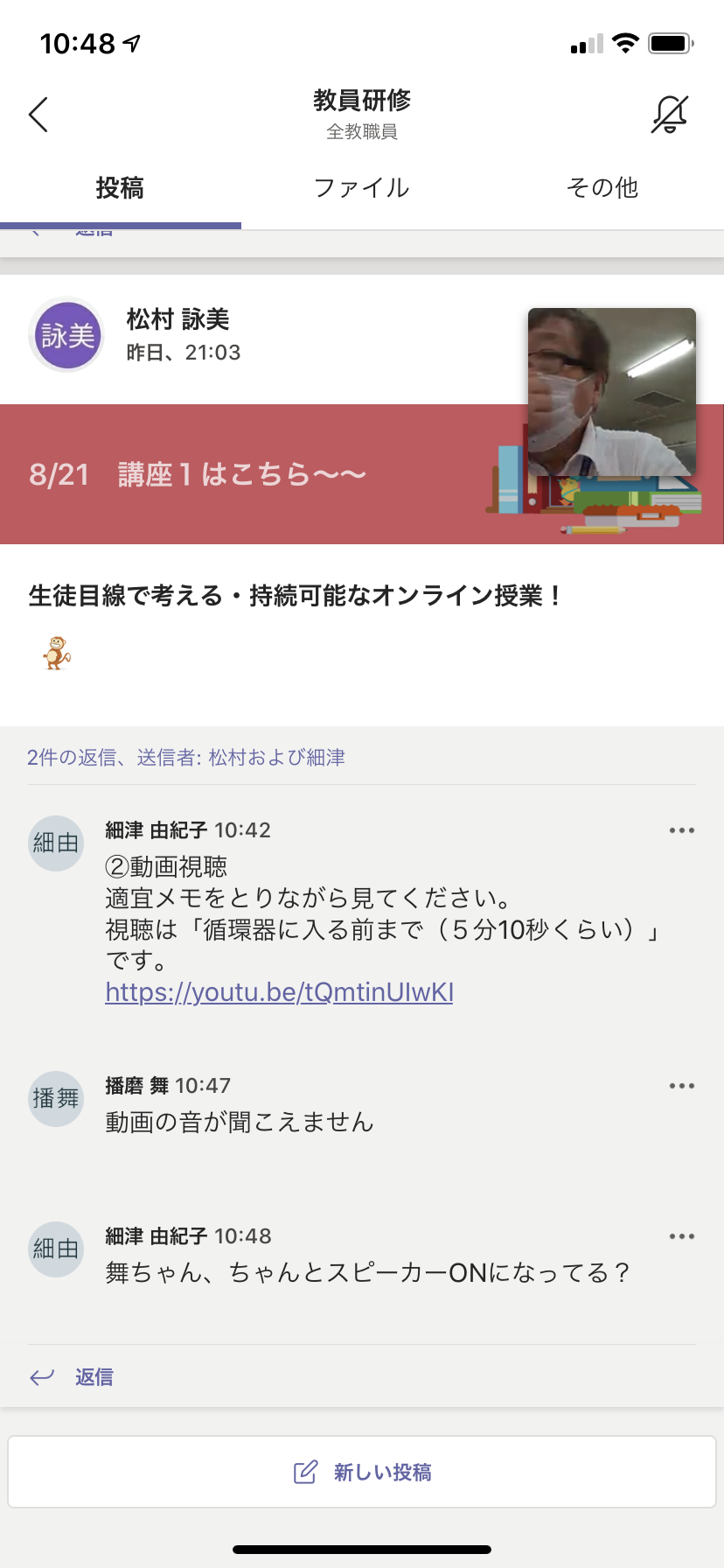The height and width of the screenshot is (1568, 724).
Task: Select the 投稿 tab
Action: coord(120,187)
